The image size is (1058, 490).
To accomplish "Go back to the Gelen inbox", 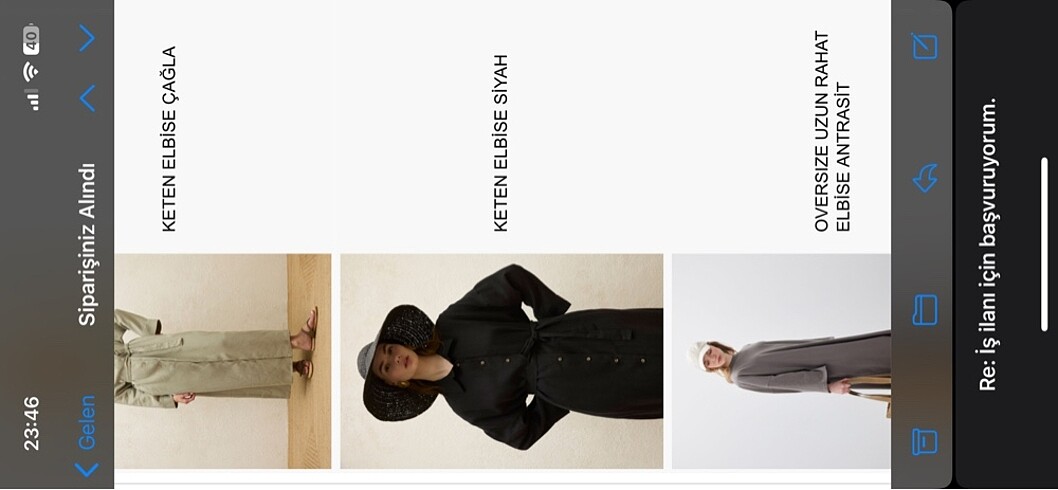I will (x=87, y=435).
